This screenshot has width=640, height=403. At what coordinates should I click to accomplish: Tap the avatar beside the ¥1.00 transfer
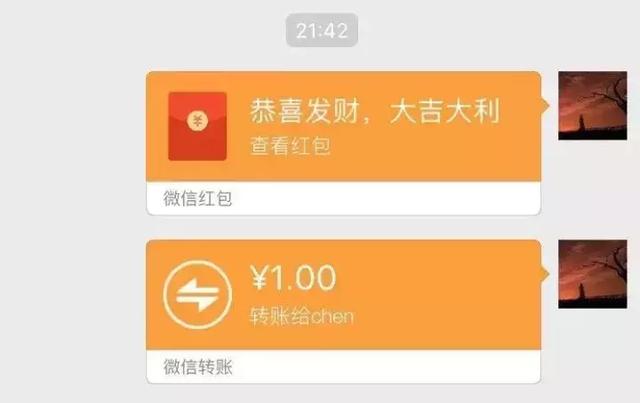[x=597, y=273]
